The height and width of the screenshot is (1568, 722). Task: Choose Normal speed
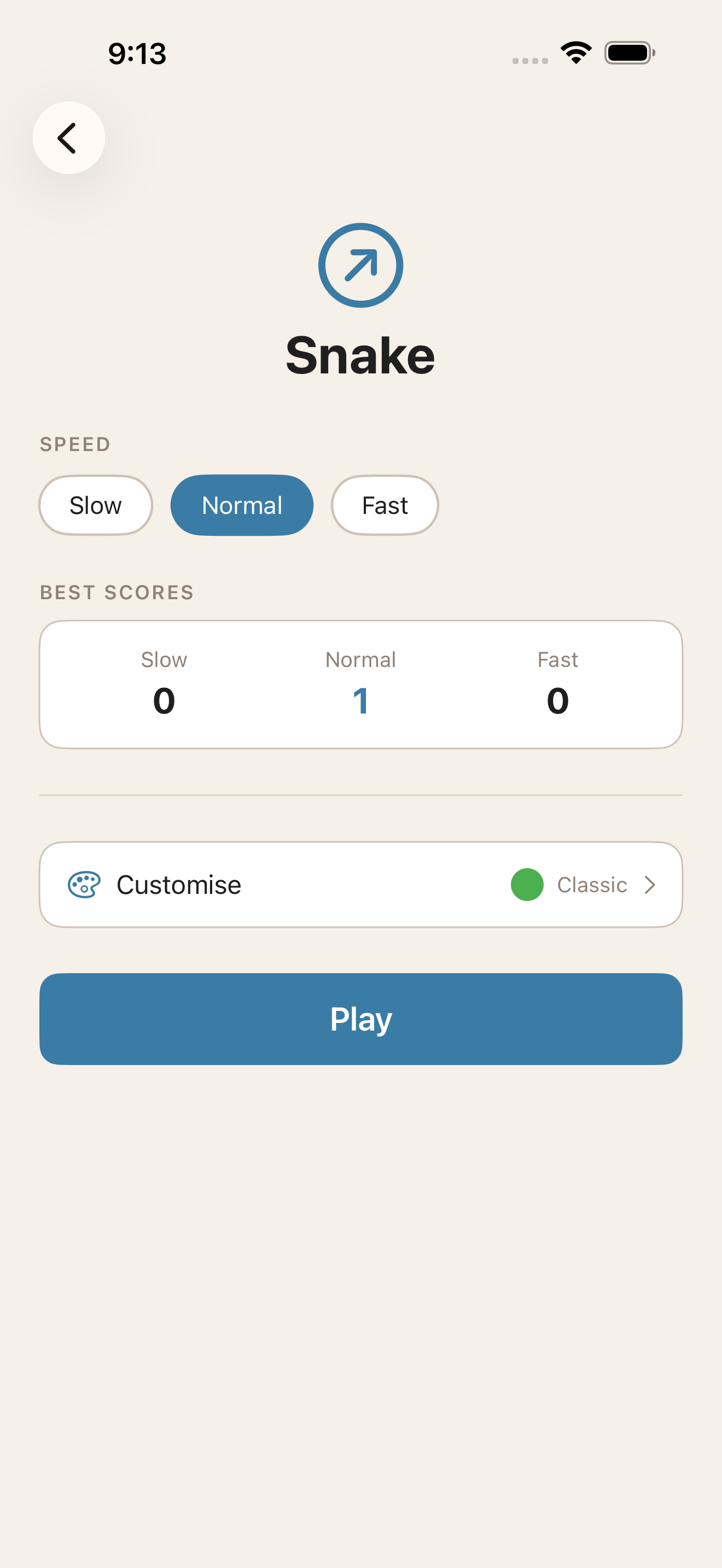pyautogui.click(x=242, y=505)
